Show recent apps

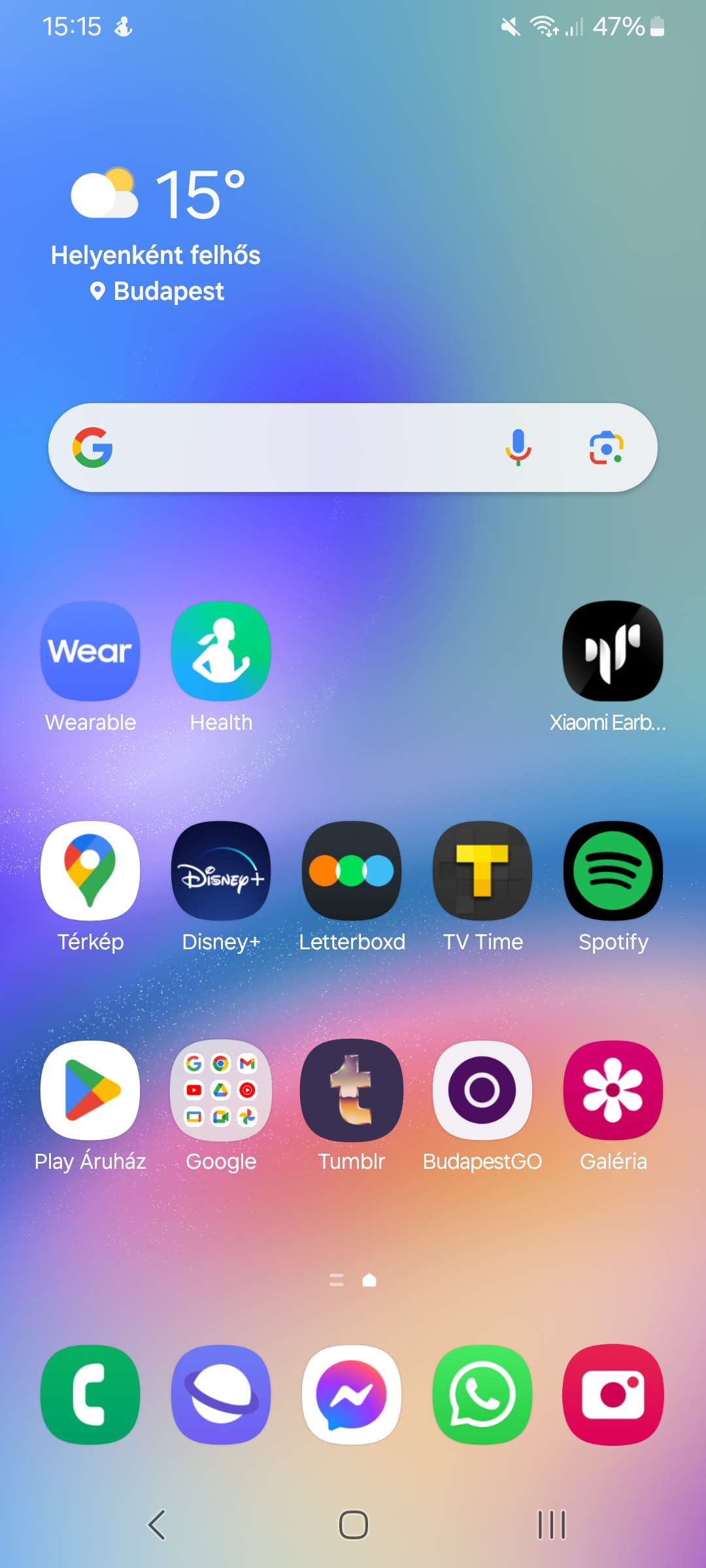click(x=551, y=1525)
